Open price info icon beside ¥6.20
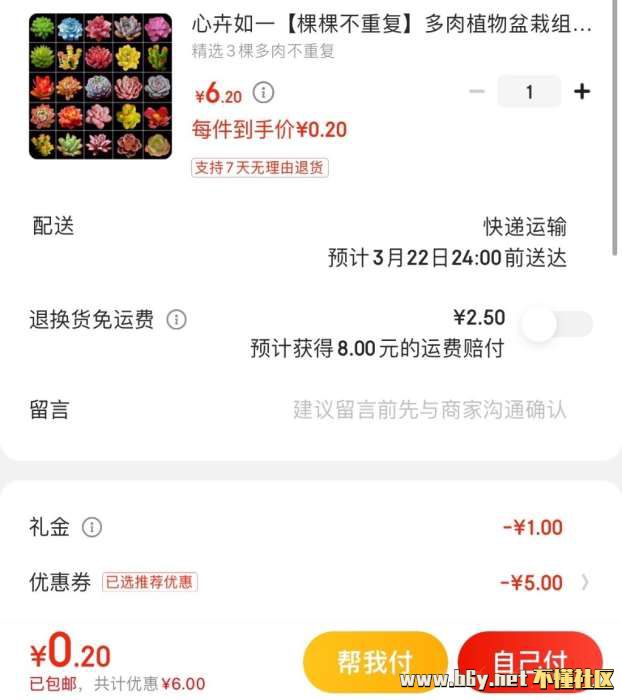This screenshot has width=622, height=700. (263, 93)
